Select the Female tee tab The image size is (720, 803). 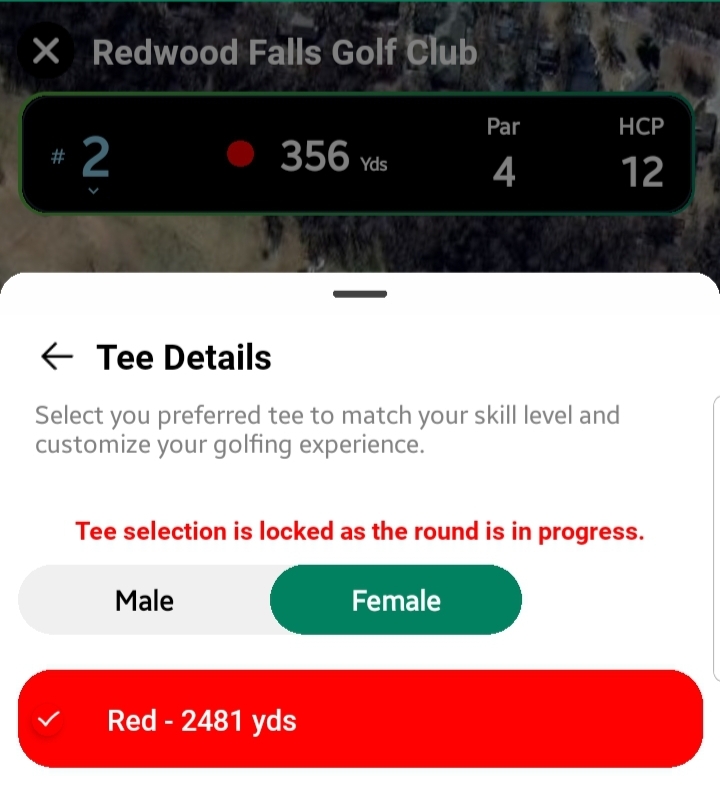[396, 600]
